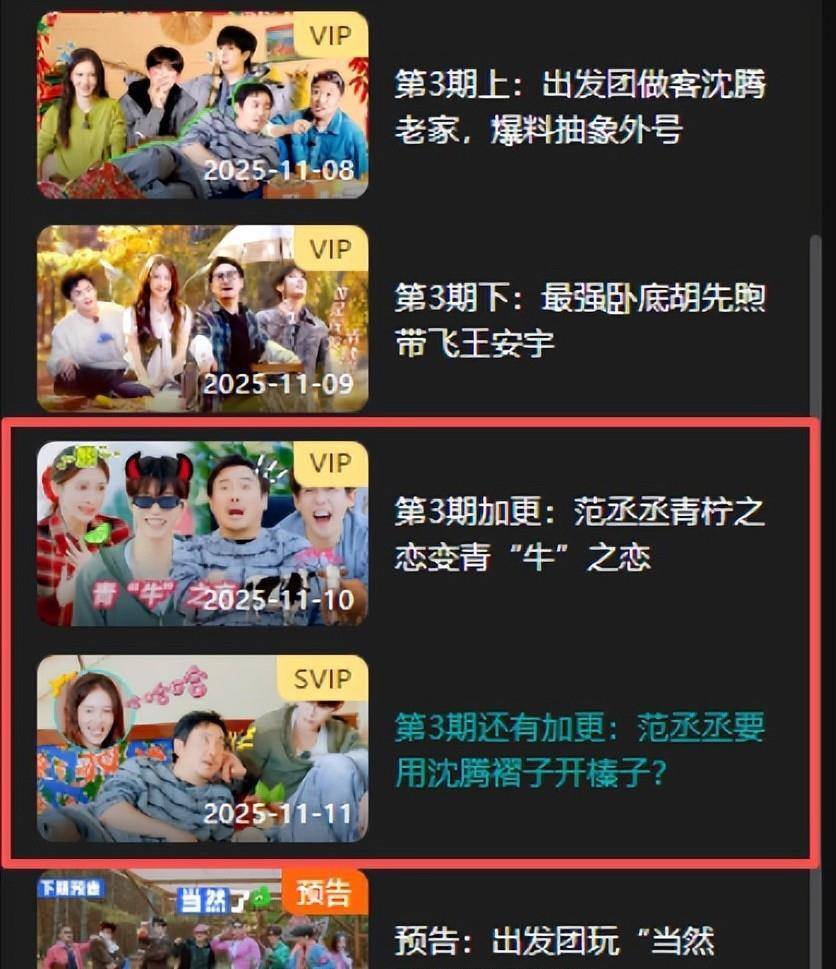Select the SVIP episode 第3期还有加更
The width and height of the screenshot is (836, 969).
579,749
